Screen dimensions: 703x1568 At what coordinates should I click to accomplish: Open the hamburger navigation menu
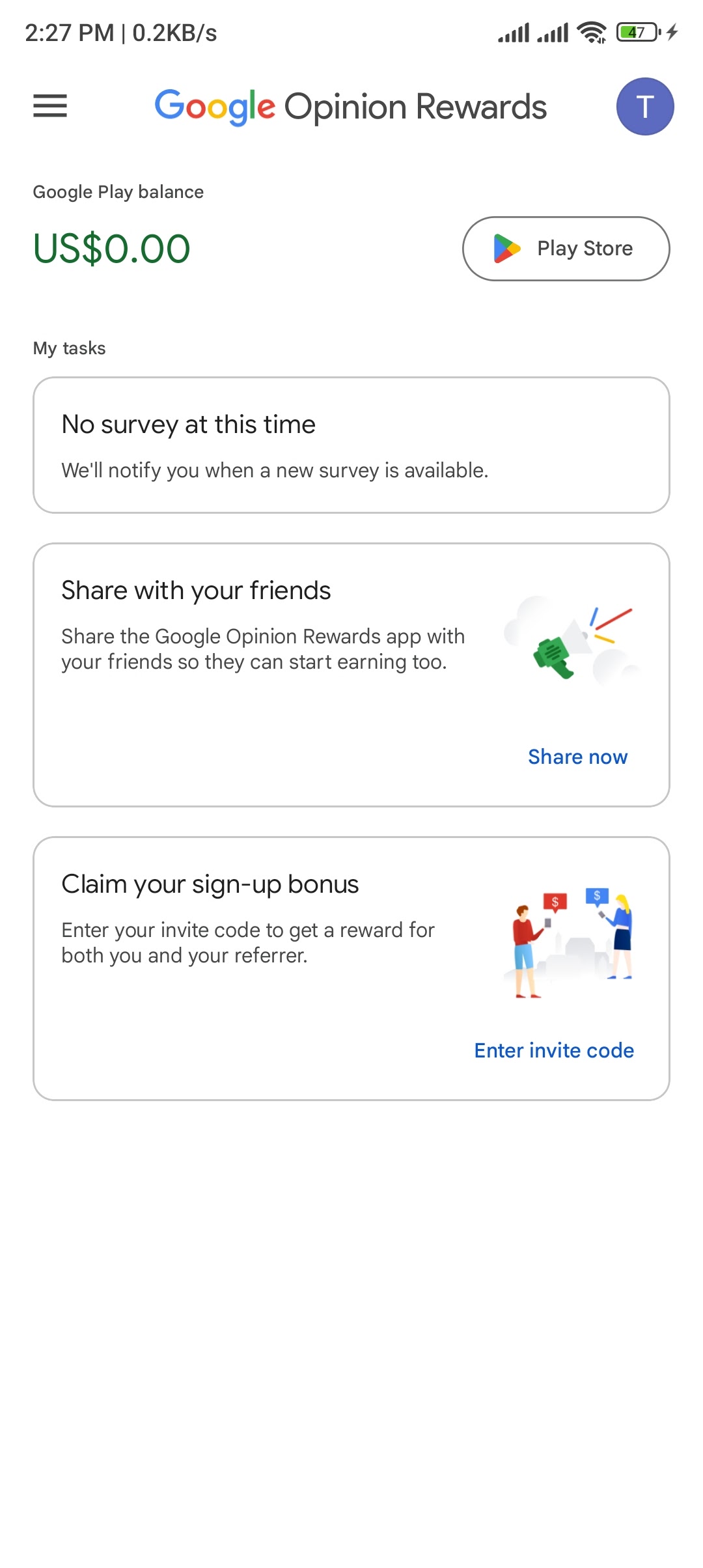coord(50,106)
